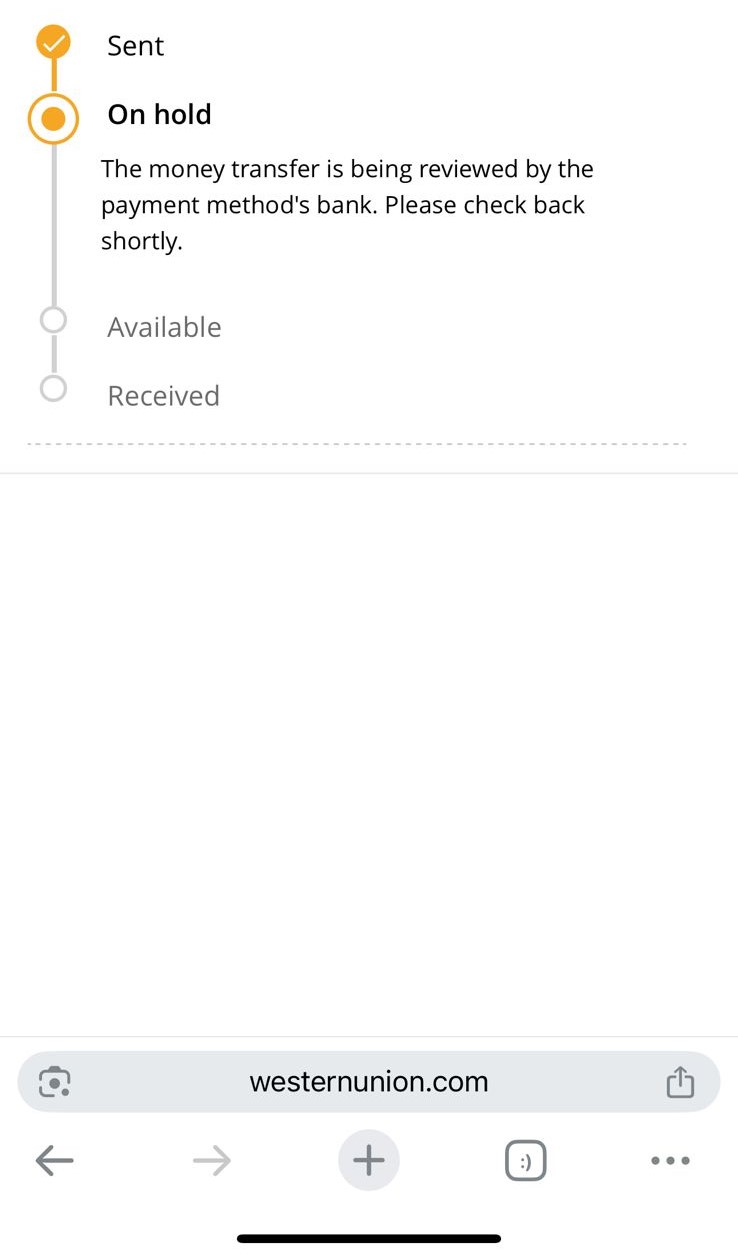
Task: Open a new browser tab
Action: 368,1161
